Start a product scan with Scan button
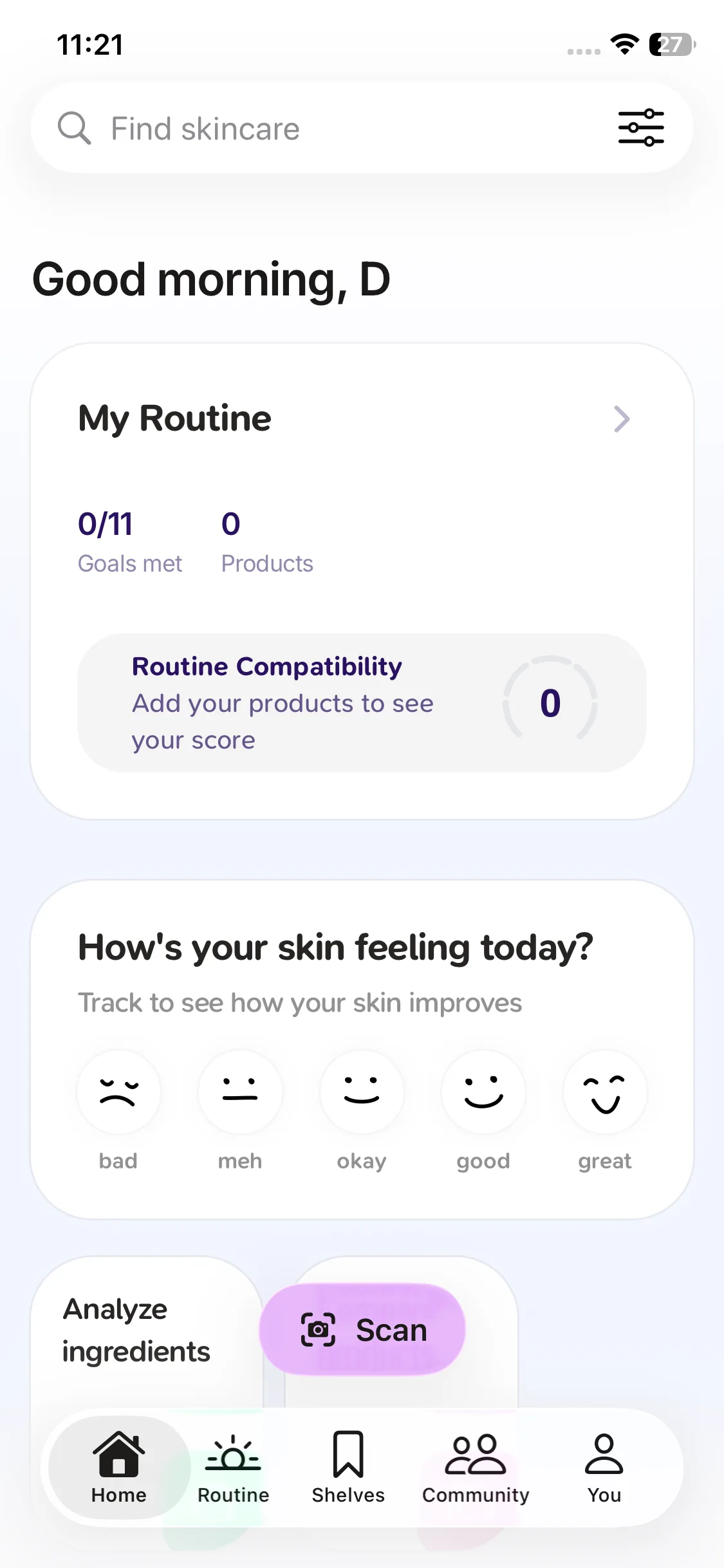 [x=362, y=1330]
